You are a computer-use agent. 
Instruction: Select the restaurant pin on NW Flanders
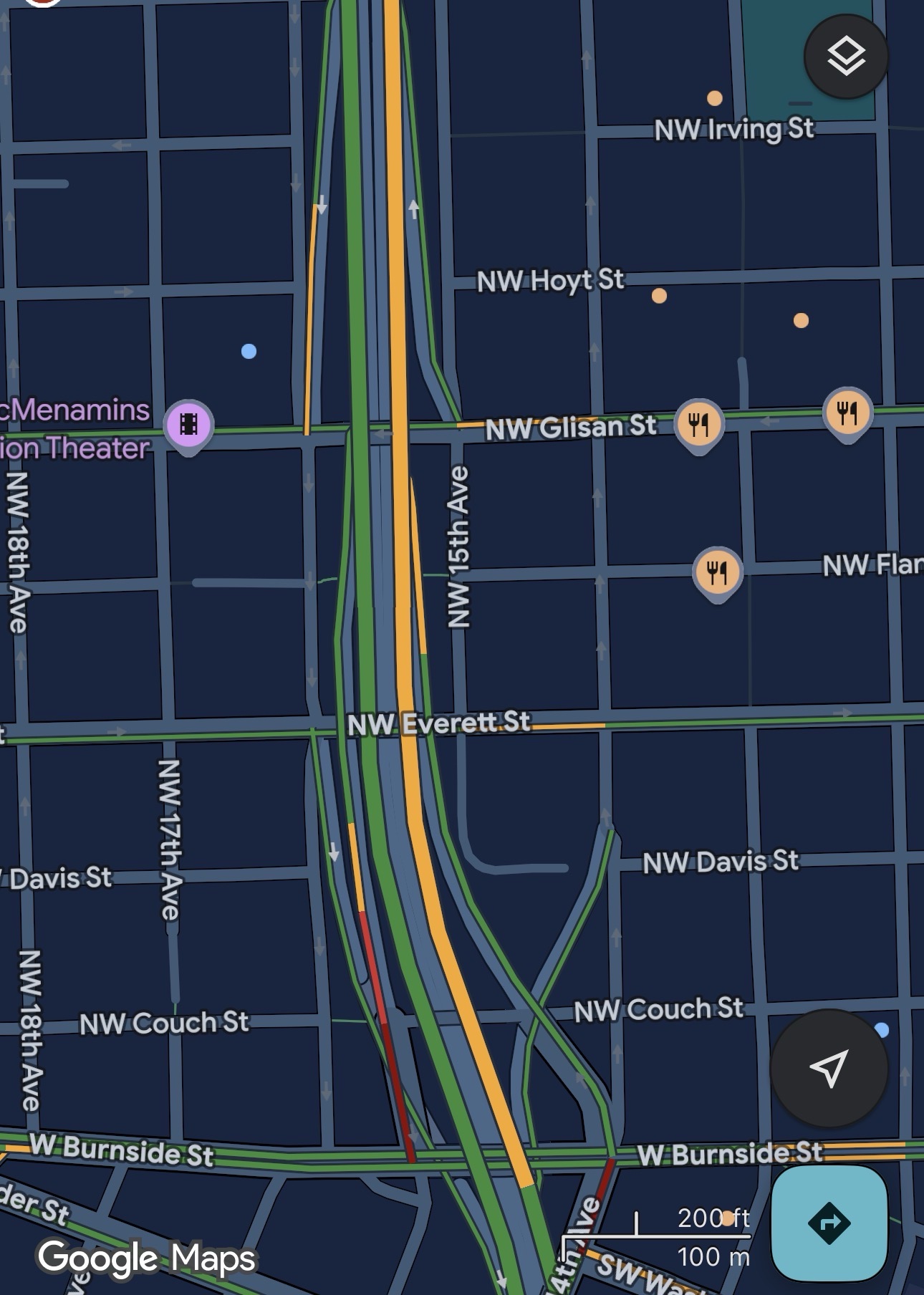pyautogui.click(x=717, y=572)
